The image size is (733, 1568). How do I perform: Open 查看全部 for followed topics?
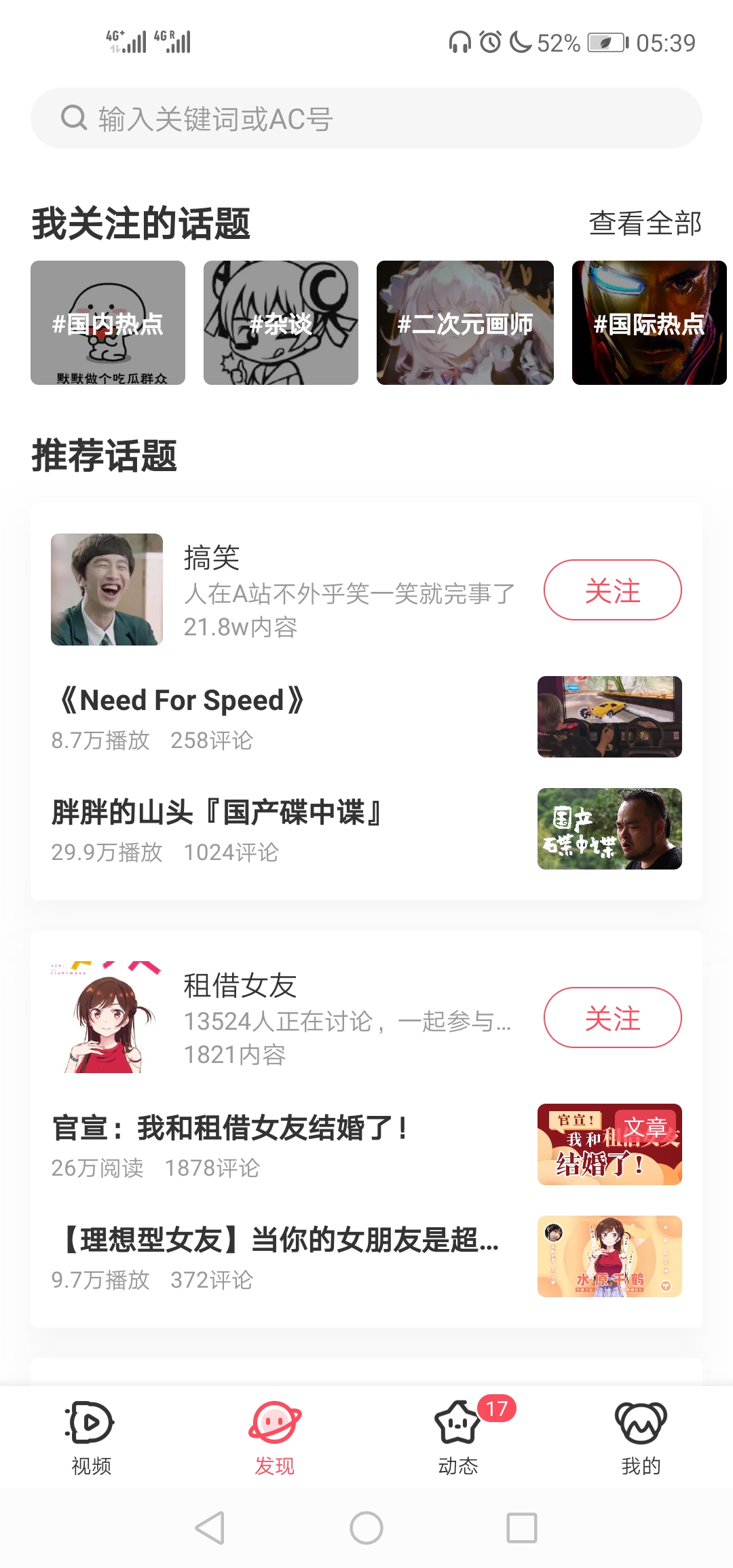tap(645, 223)
